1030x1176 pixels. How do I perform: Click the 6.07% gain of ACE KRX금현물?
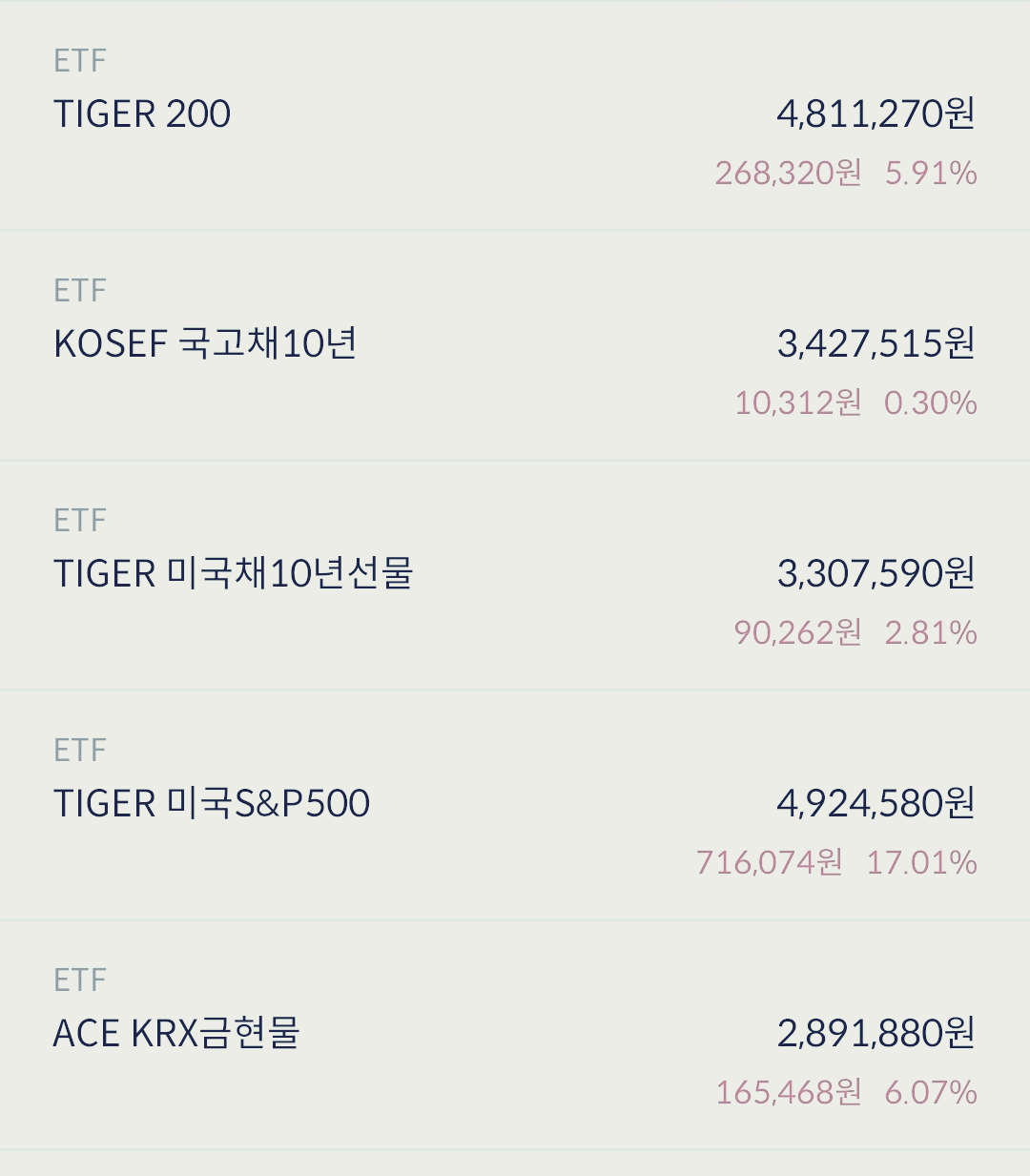click(x=932, y=1091)
